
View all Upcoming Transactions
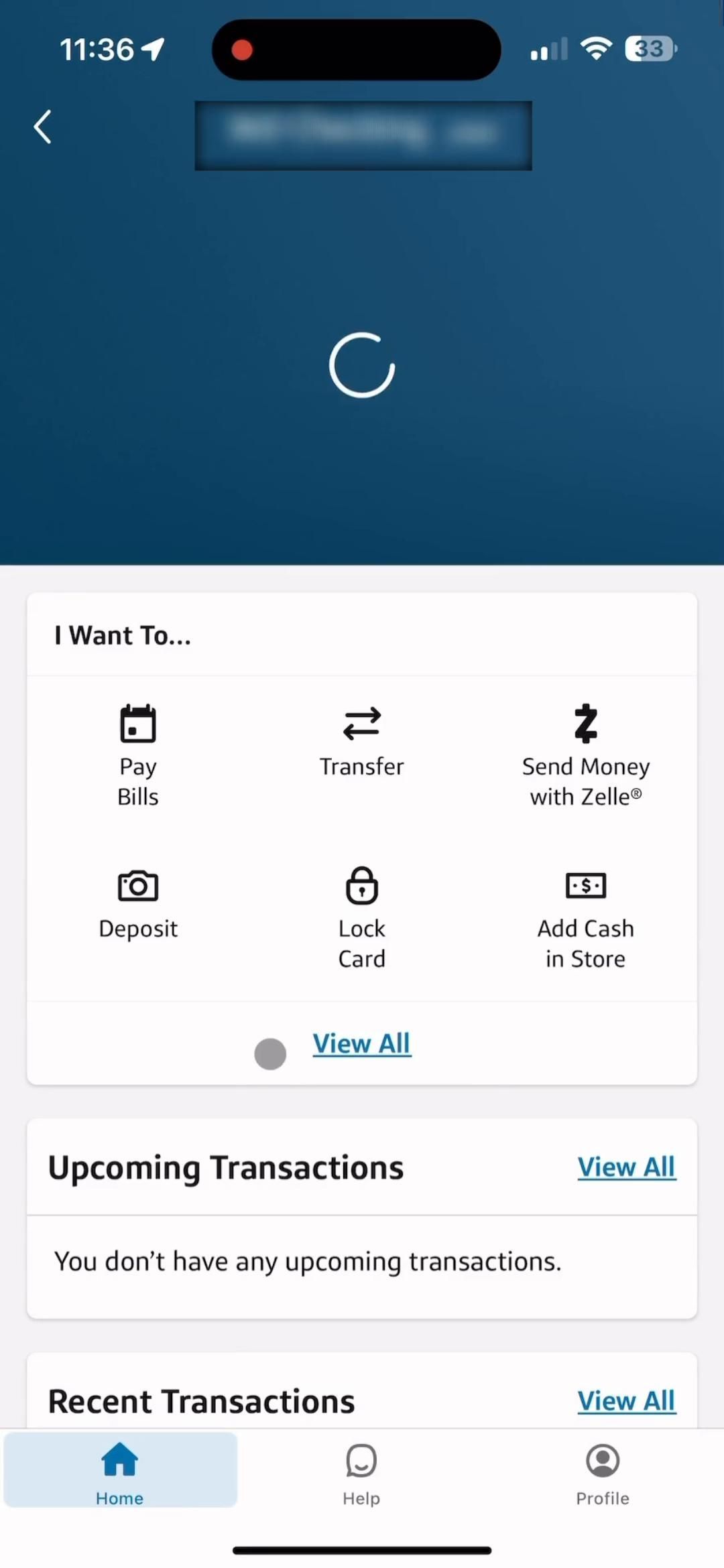tap(626, 1167)
